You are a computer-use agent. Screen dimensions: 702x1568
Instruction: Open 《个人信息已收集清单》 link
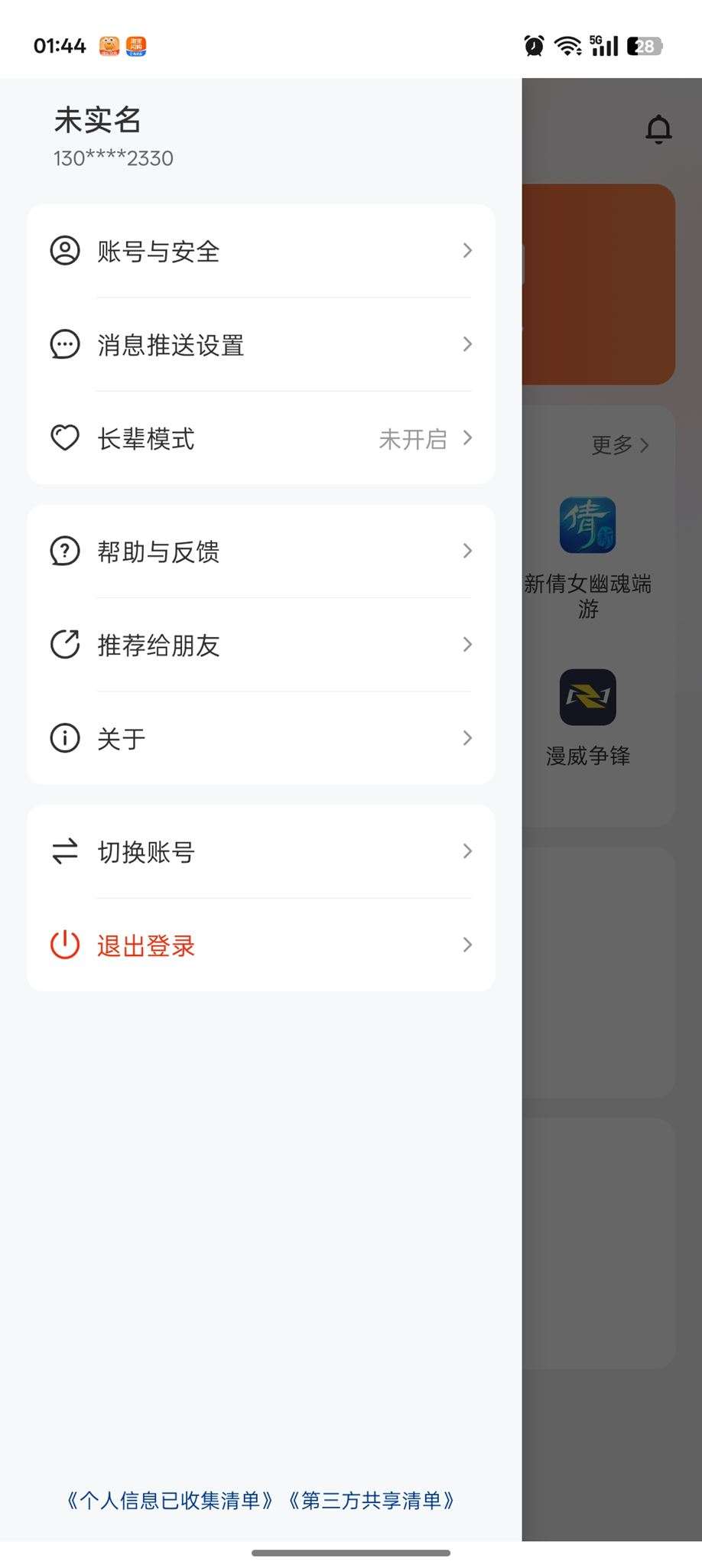tap(169, 1500)
